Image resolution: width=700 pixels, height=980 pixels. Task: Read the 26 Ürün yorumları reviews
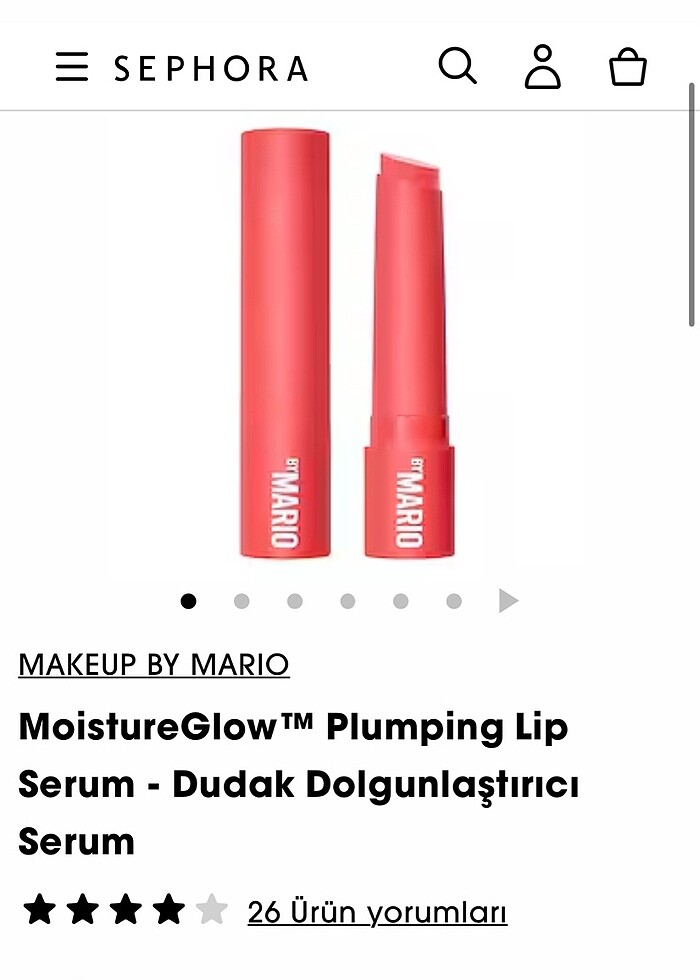tap(377, 912)
